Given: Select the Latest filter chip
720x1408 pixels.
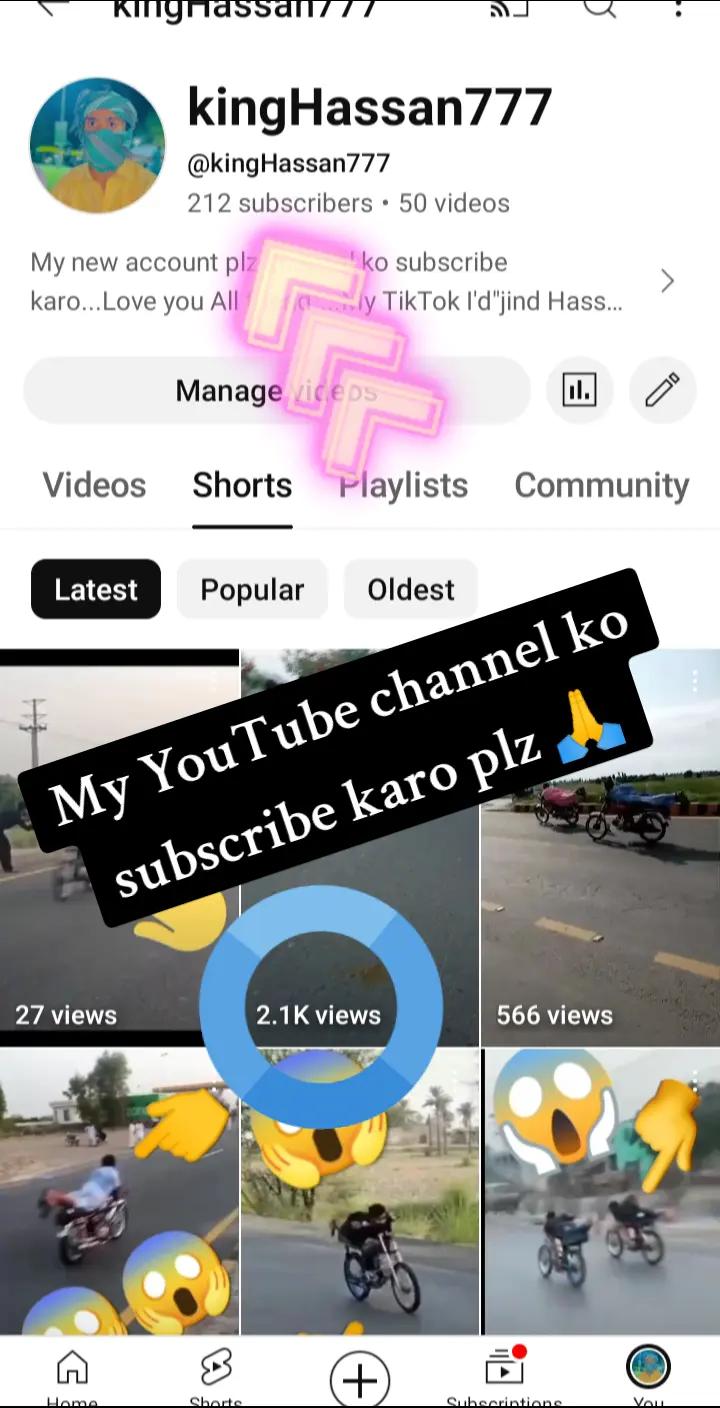Looking at the screenshot, I should [x=96, y=590].
